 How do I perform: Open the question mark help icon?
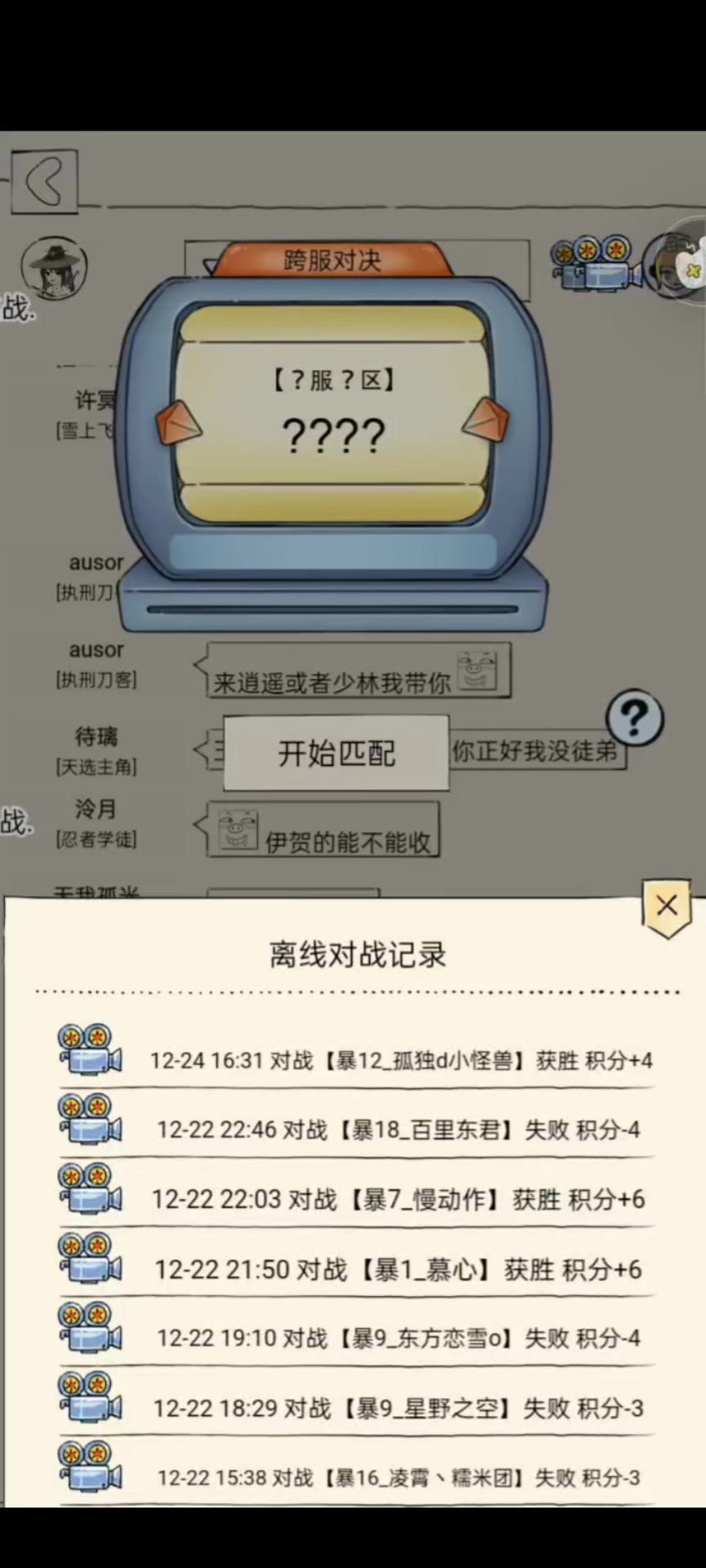point(634,719)
